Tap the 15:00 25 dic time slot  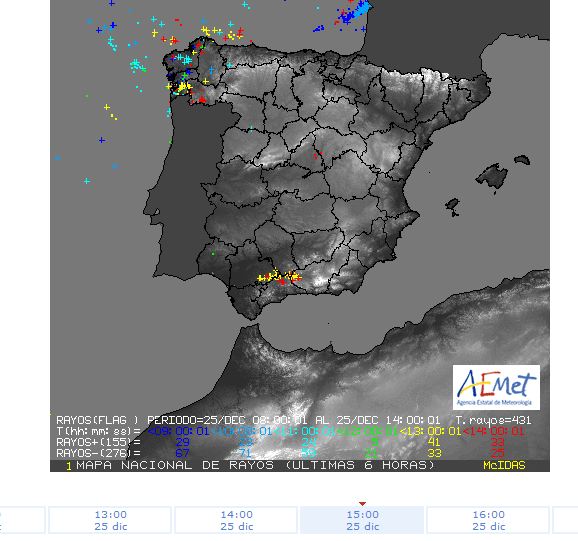(362, 520)
